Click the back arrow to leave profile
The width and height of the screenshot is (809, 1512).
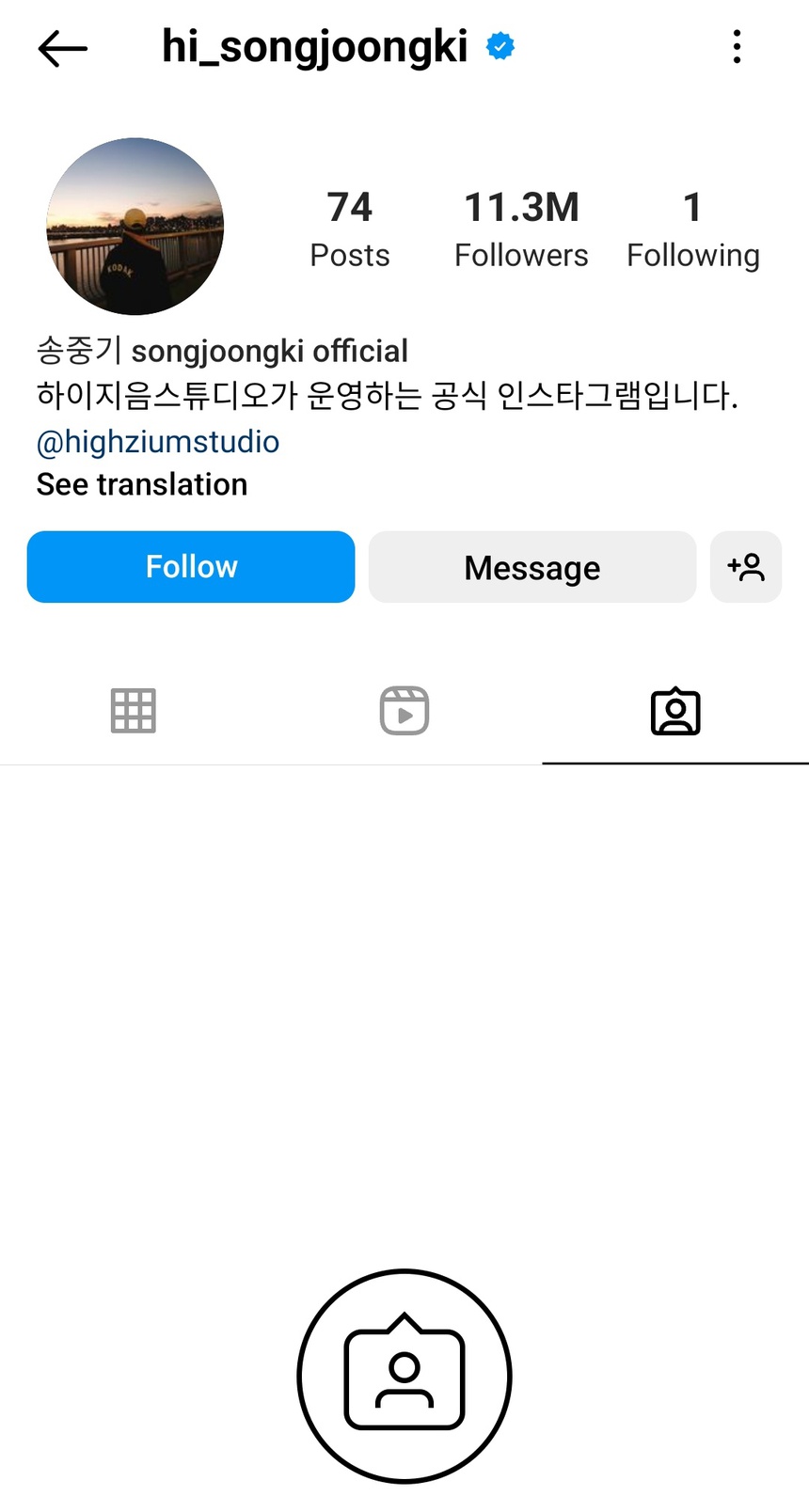click(62, 49)
